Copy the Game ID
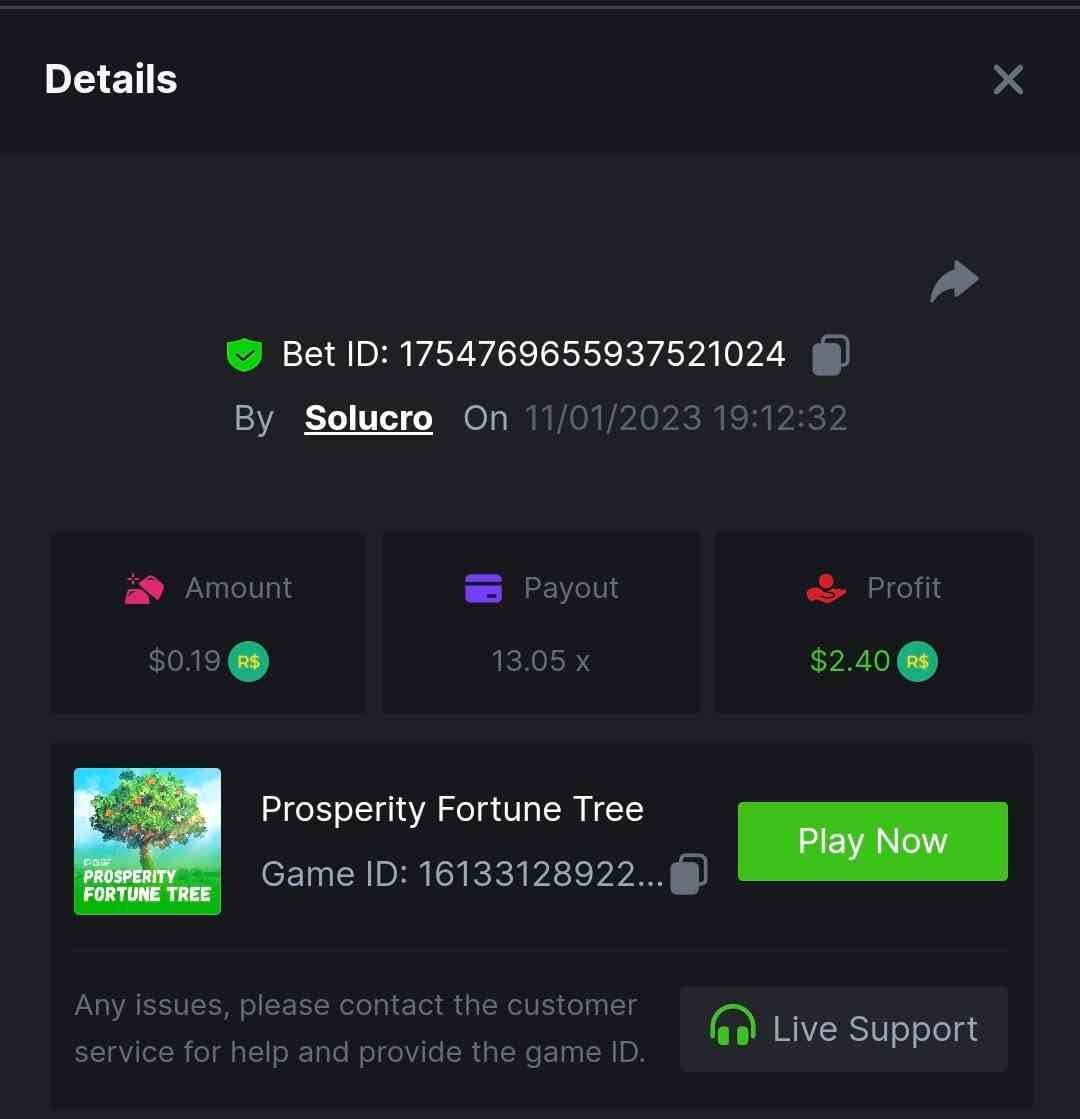The height and width of the screenshot is (1119, 1080). pos(688,873)
